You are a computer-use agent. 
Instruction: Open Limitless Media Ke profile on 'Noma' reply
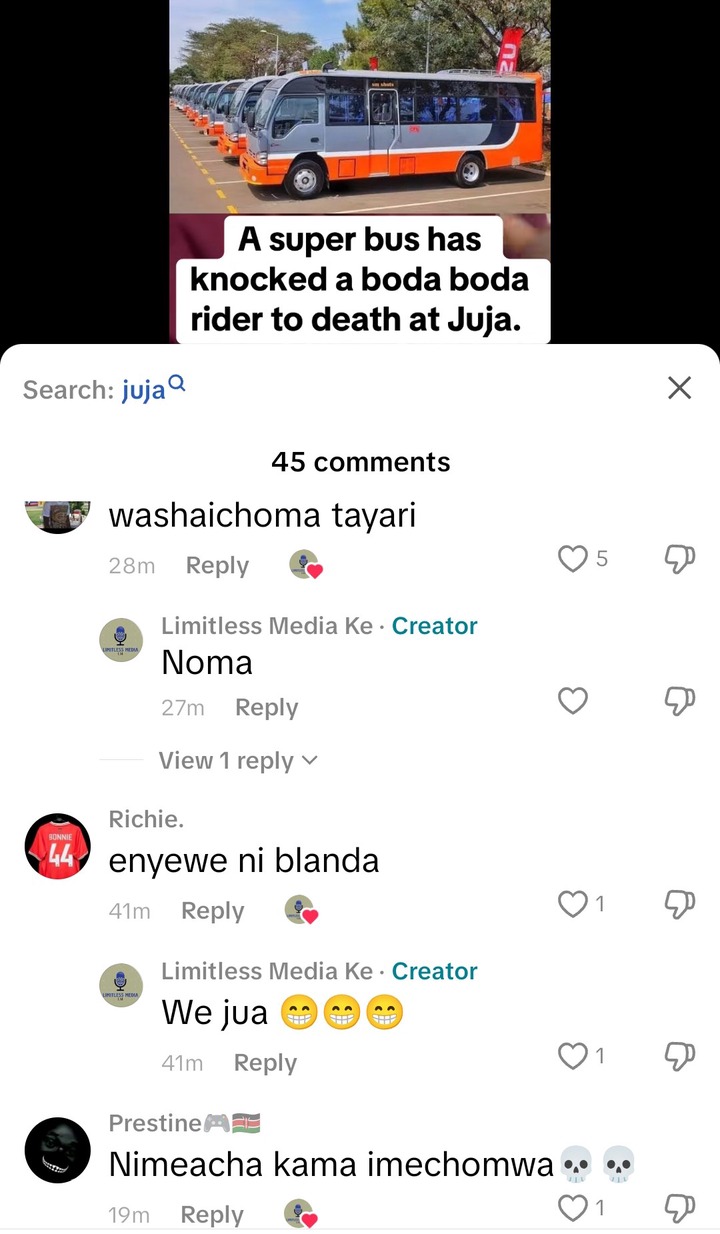click(120, 639)
